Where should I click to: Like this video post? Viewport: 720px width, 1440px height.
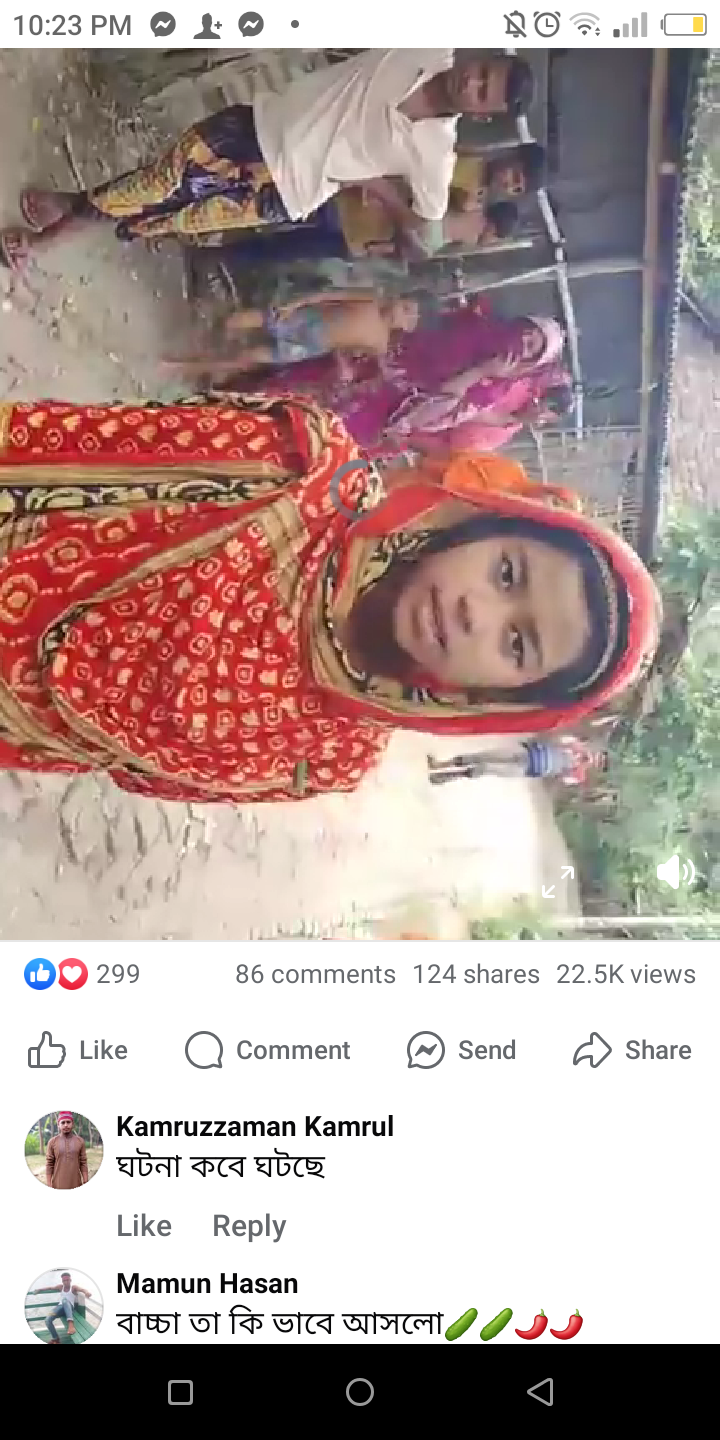pos(78,1050)
